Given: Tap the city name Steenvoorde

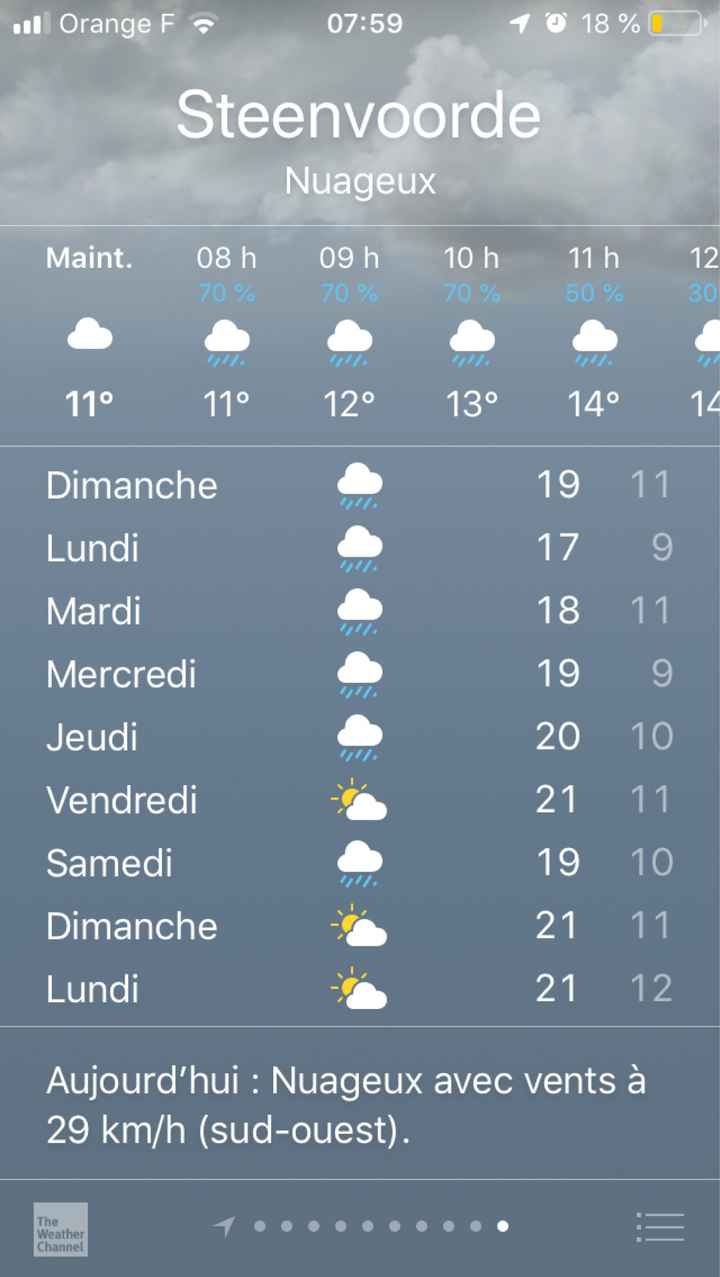Looking at the screenshot, I should click(x=359, y=113).
